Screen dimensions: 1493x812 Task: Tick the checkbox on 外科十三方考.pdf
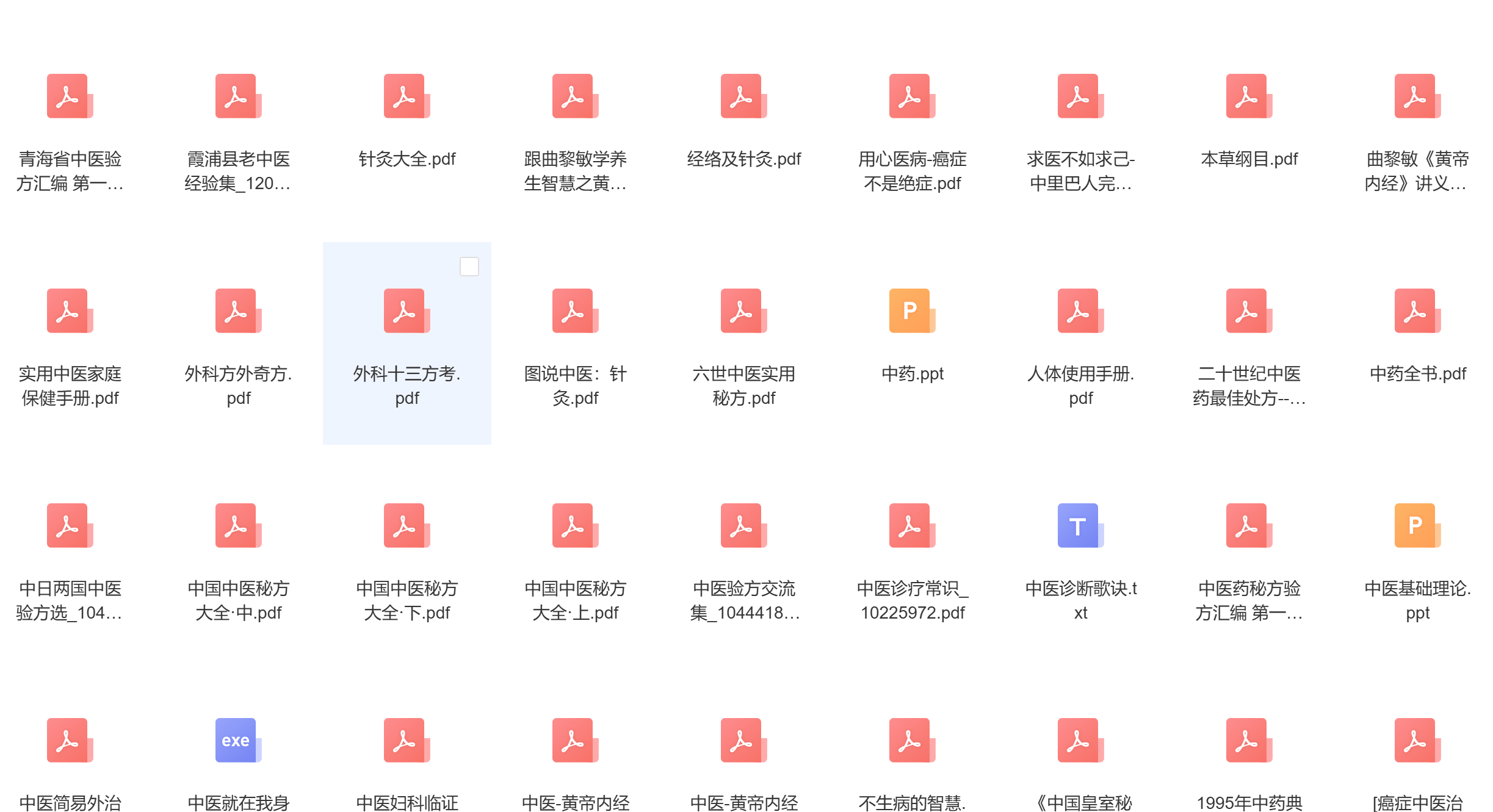point(469,267)
